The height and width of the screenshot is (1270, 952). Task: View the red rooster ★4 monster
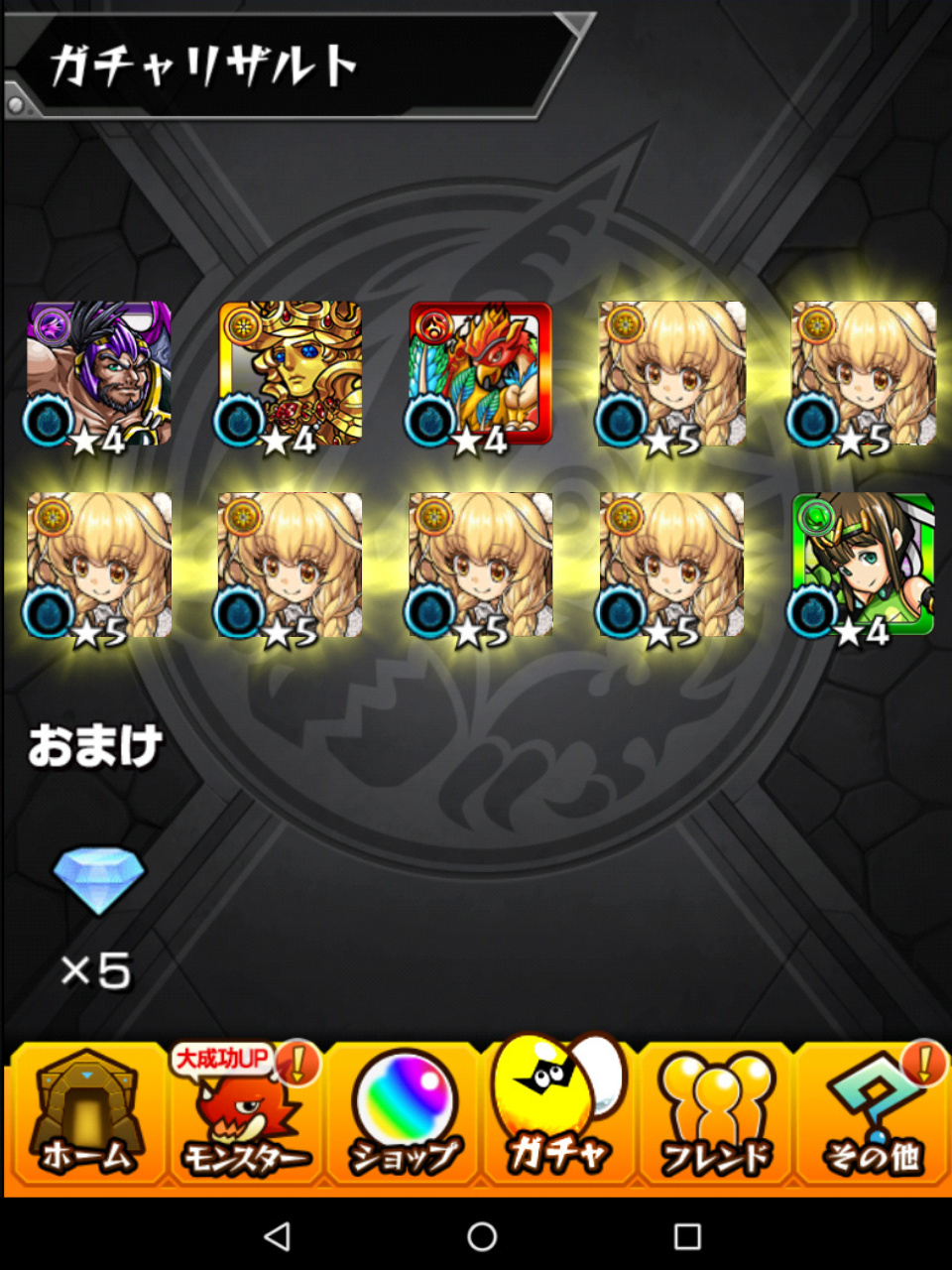tap(480, 374)
